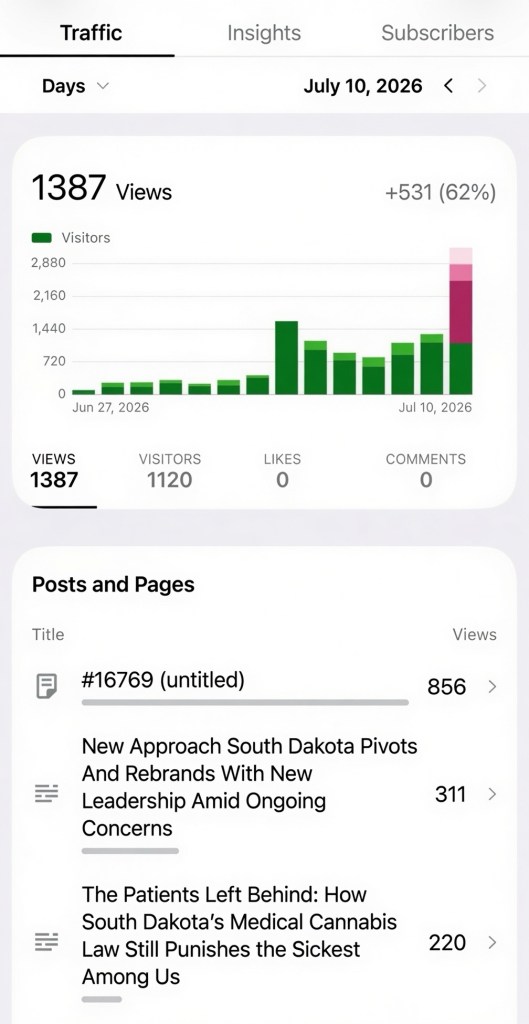Open New Approach South Dakota Pivots post
529x1024 pixels.
pyautogui.click(x=264, y=794)
